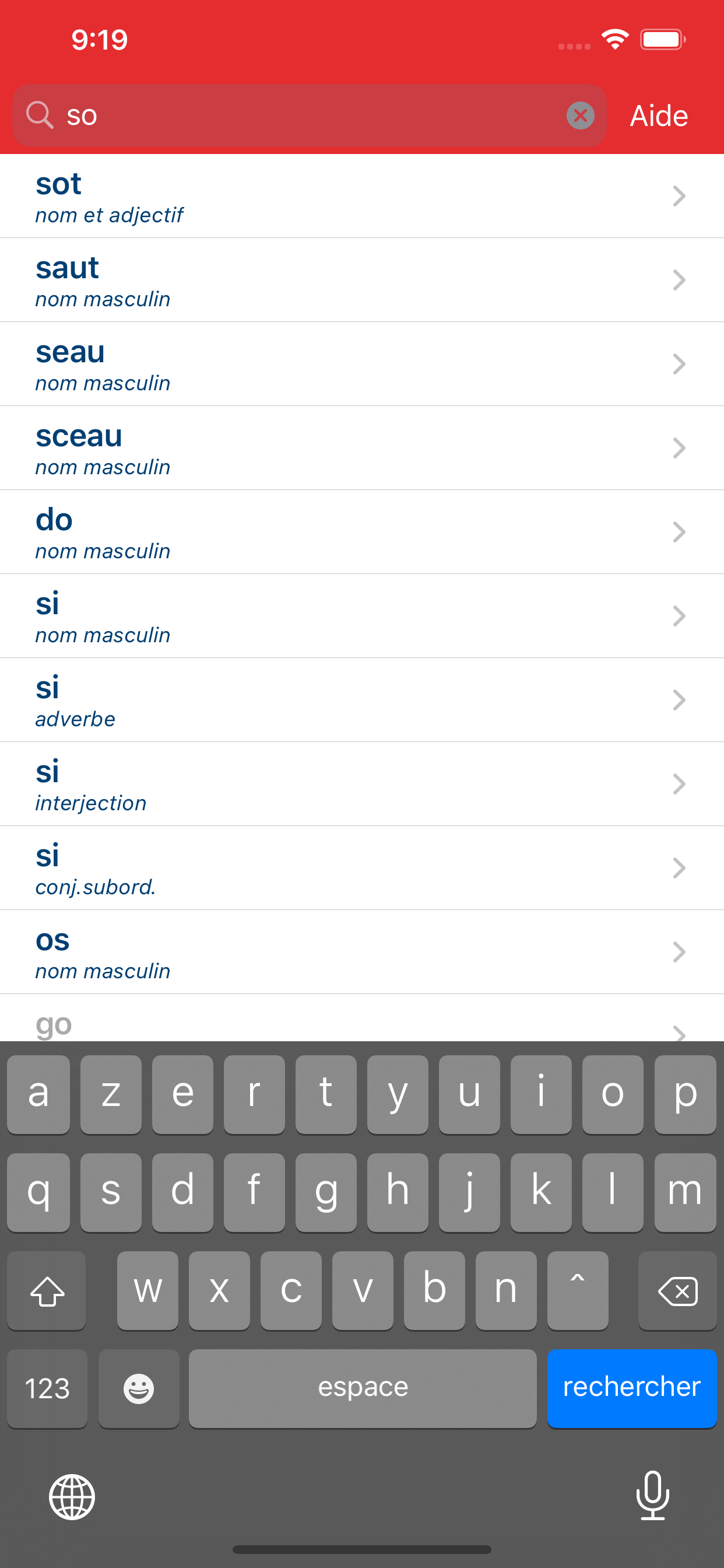Clear the search text with the X icon
724x1568 pixels.
click(581, 115)
